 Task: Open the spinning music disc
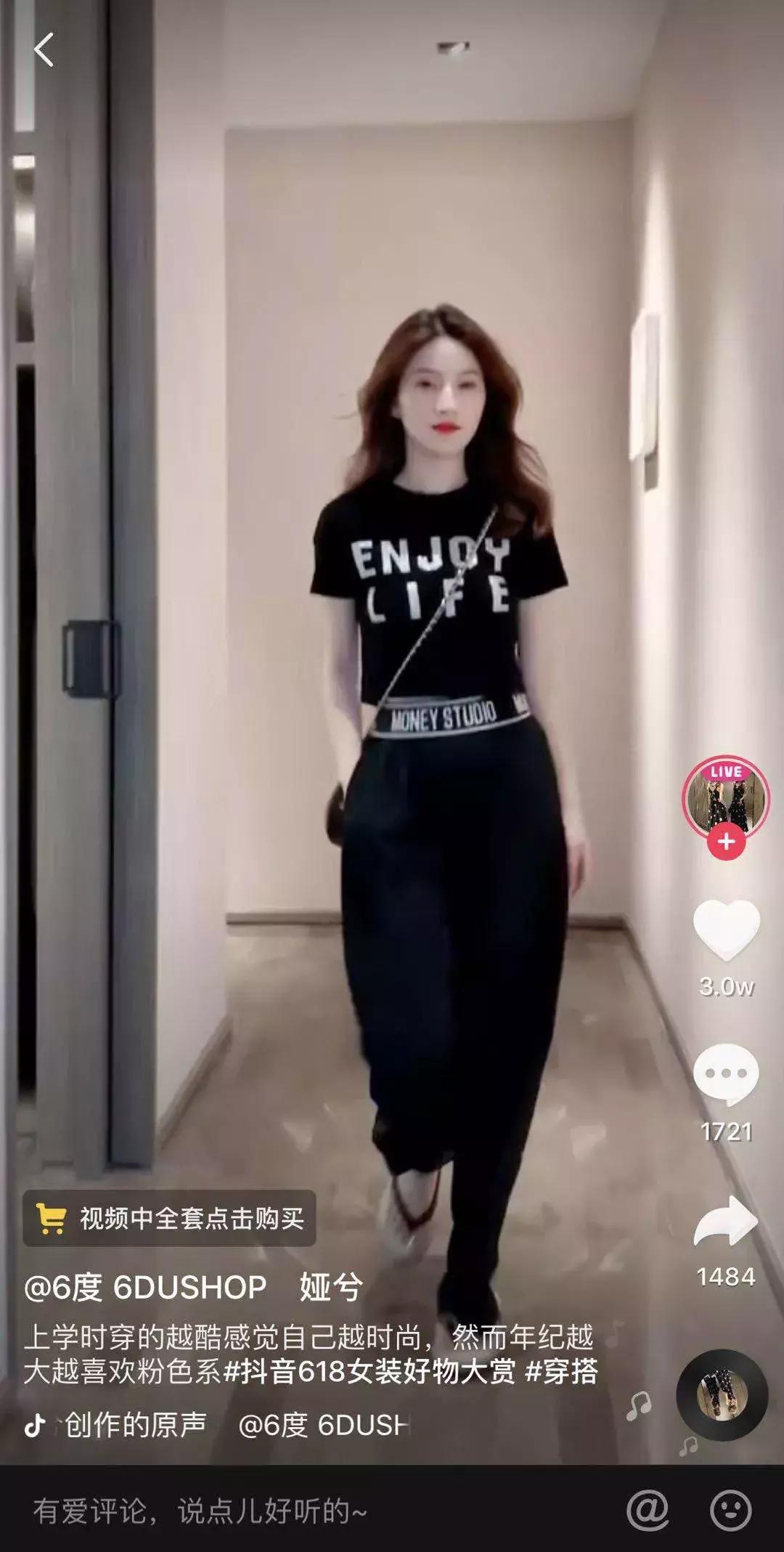pos(722,1396)
